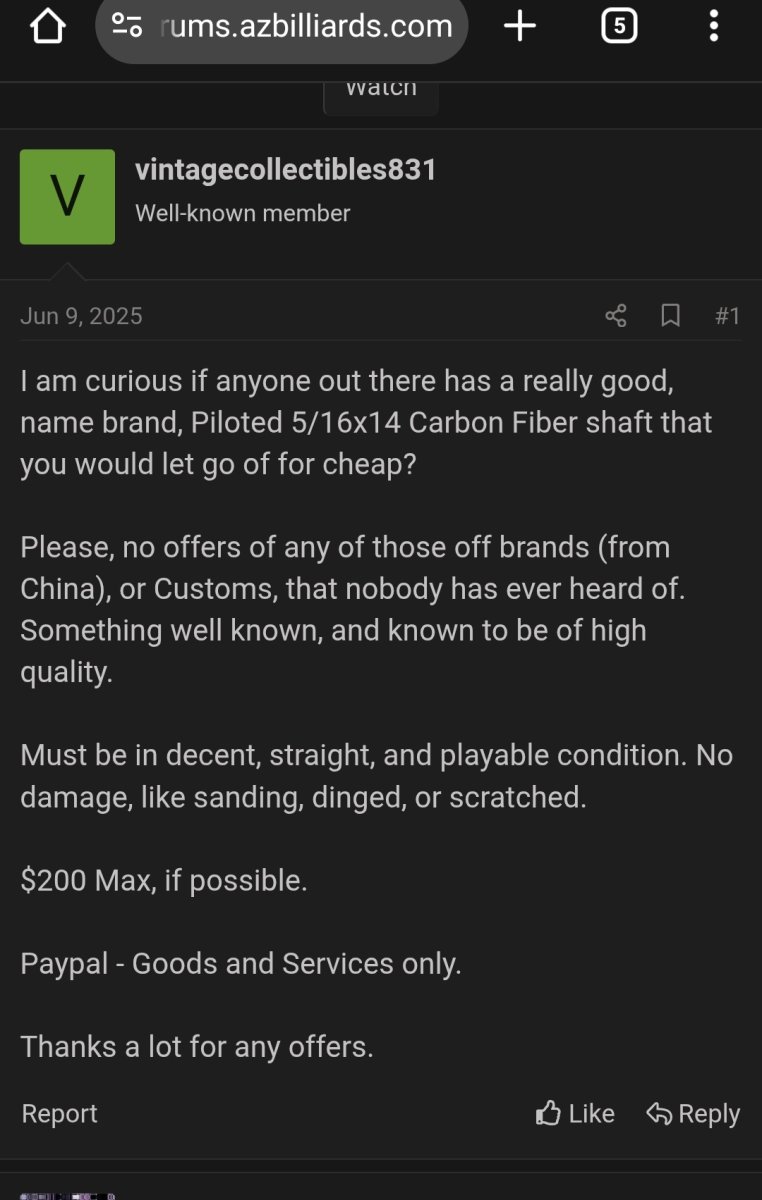Watch this thread
The image size is (762, 1200).
tap(380, 90)
